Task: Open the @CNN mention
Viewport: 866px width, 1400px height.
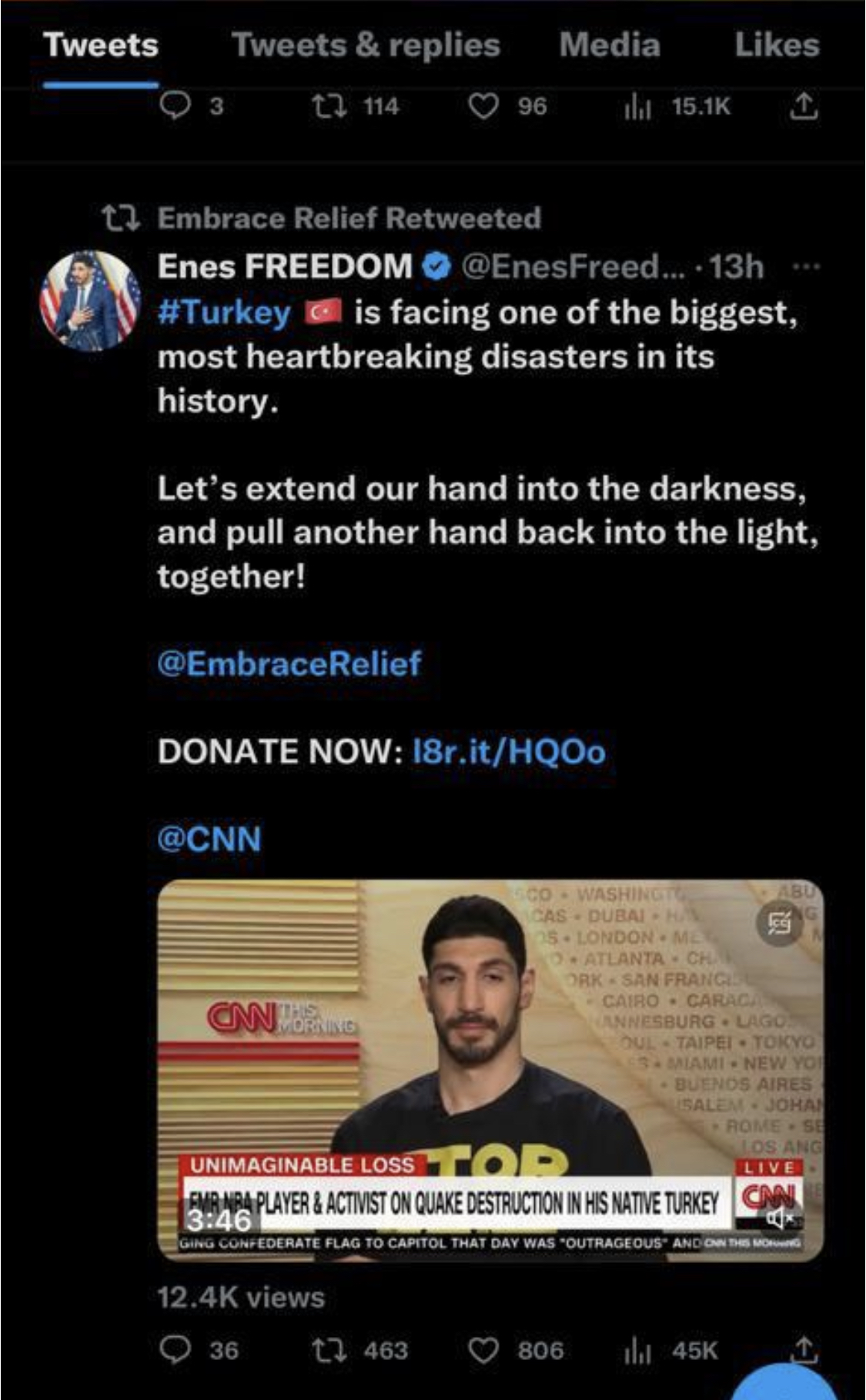Action: 209,838
